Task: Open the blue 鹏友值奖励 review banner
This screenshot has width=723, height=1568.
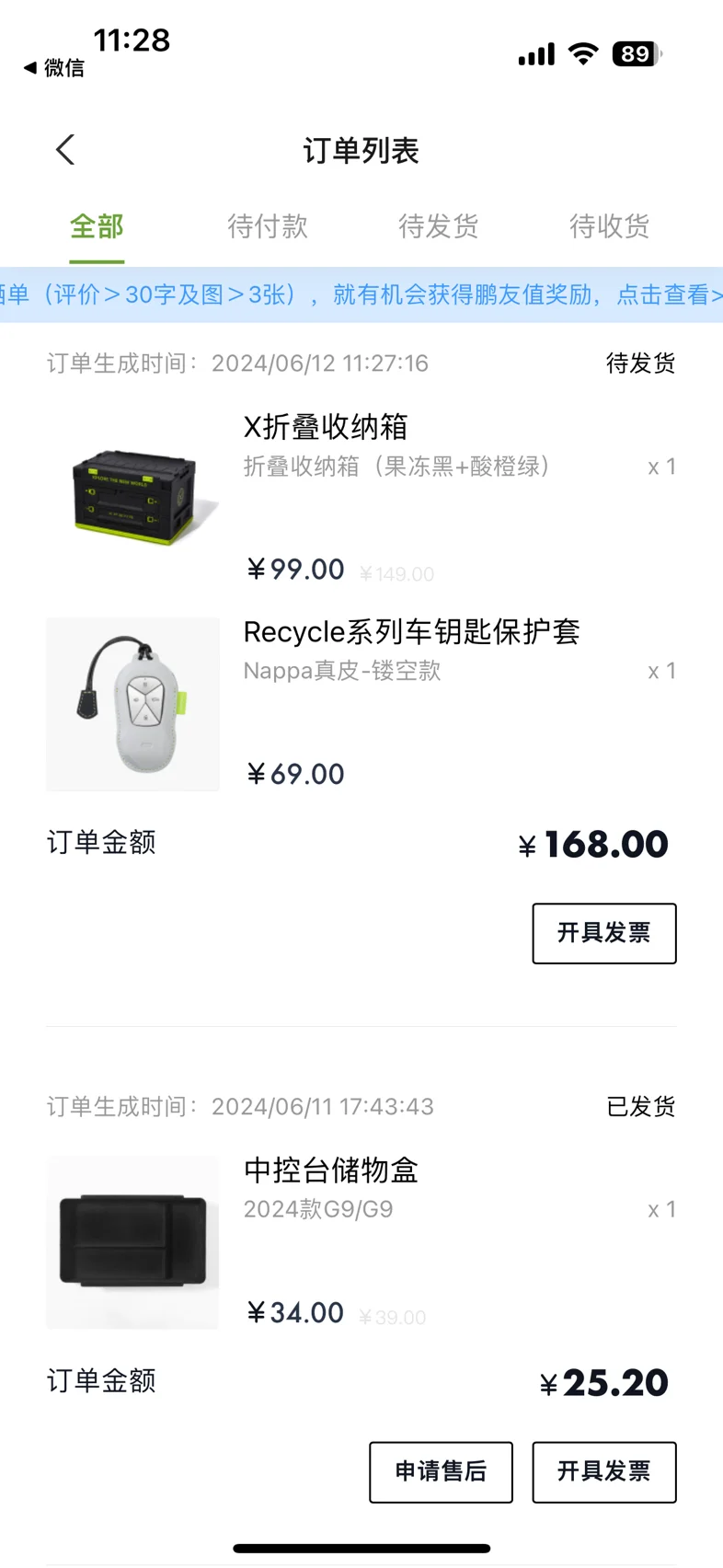Action: click(361, 294)
